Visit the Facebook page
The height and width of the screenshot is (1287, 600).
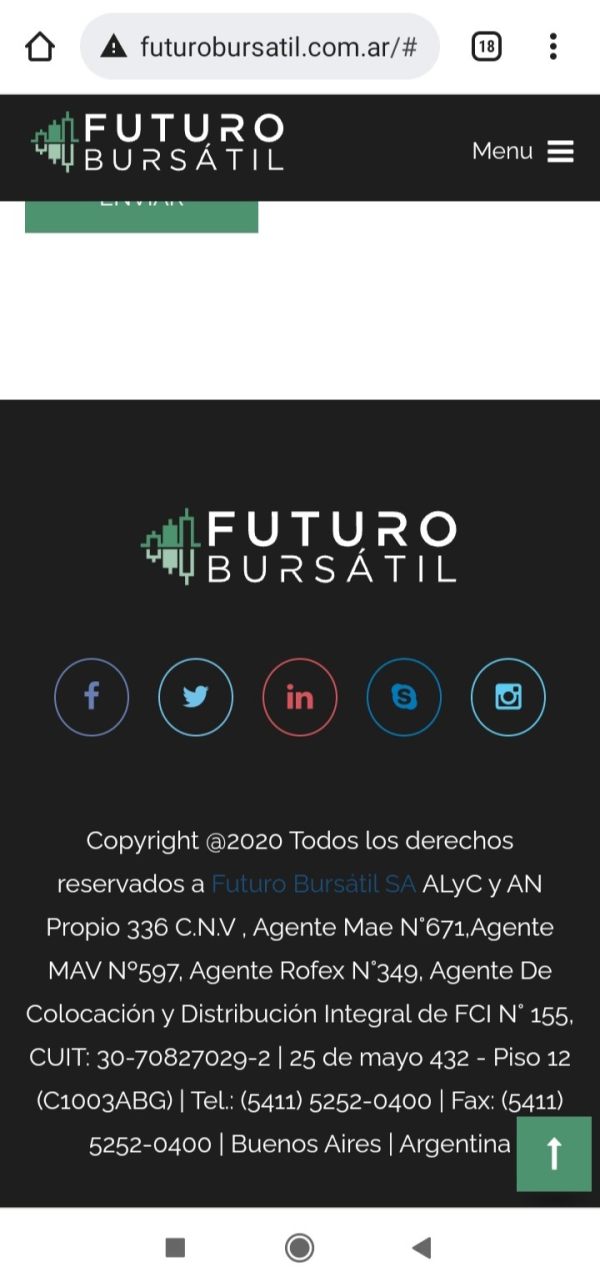[91, 696]
